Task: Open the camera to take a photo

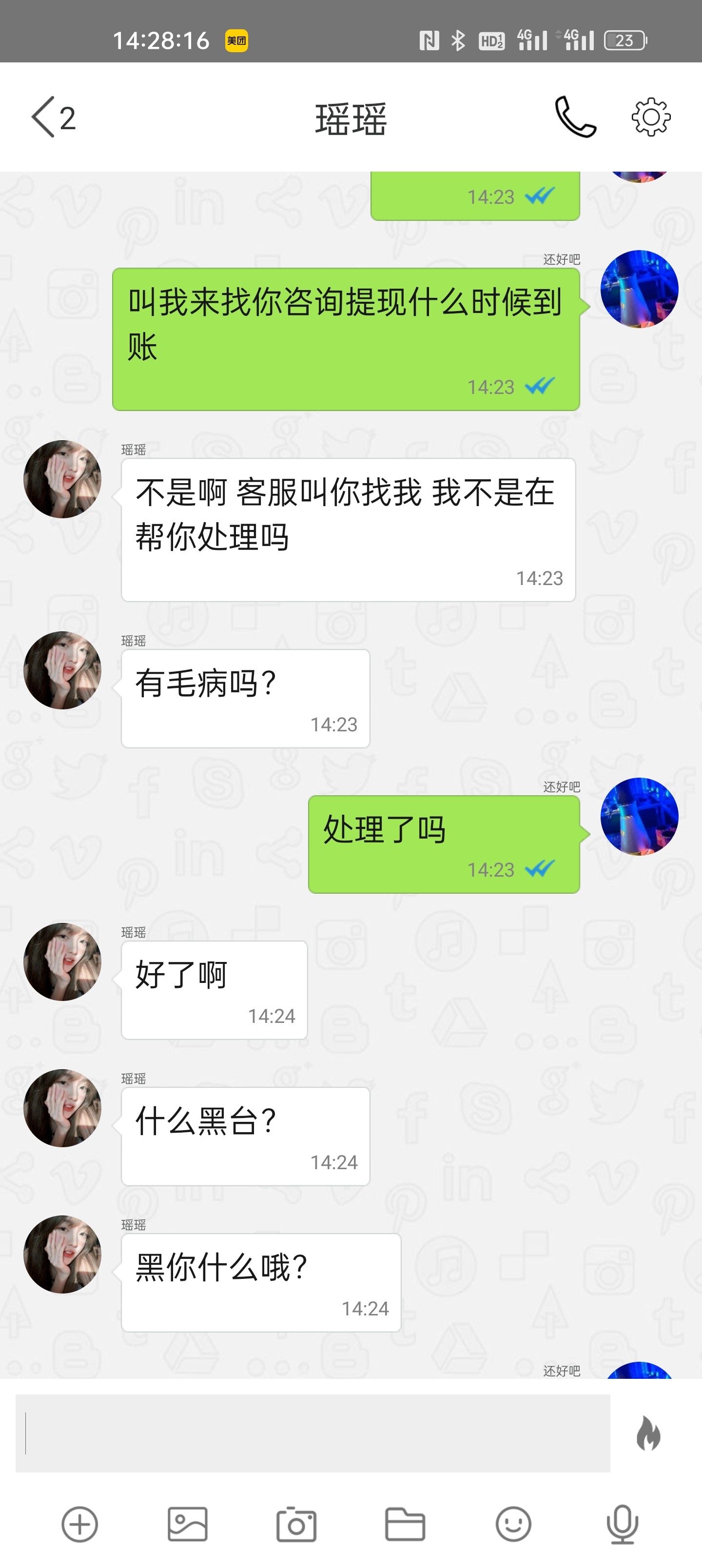Action: click(296, 1524)
